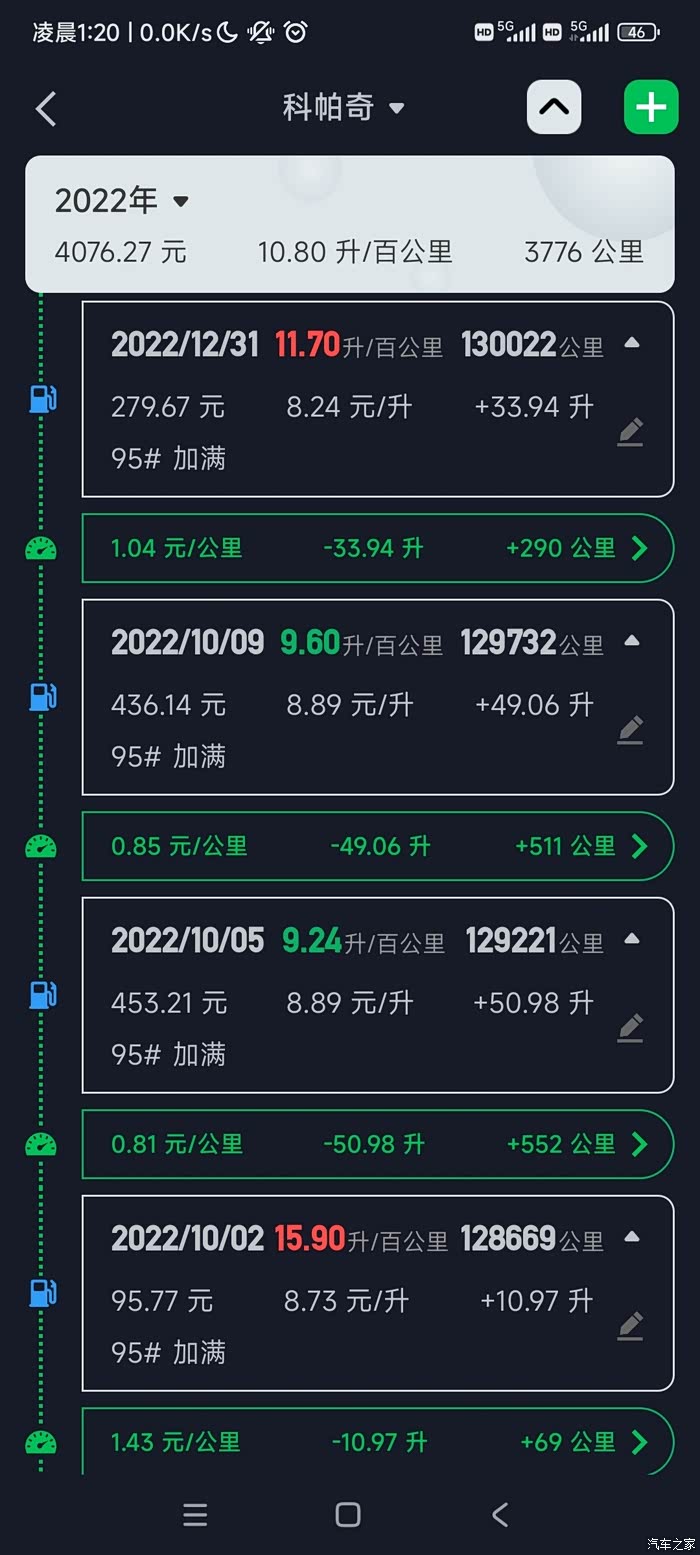Collapse the 2022/10/02 record
The image size is (700, 1555).
[x=631, y=1237]
